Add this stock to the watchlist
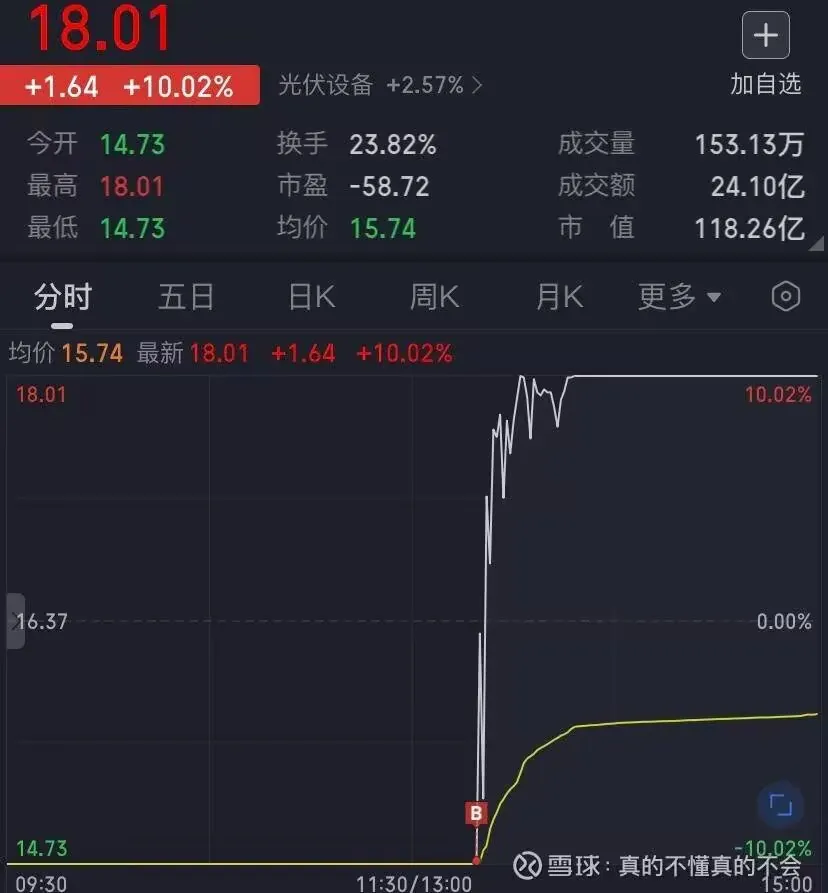Screen dimensions: 828x893 tap(765, 37)
